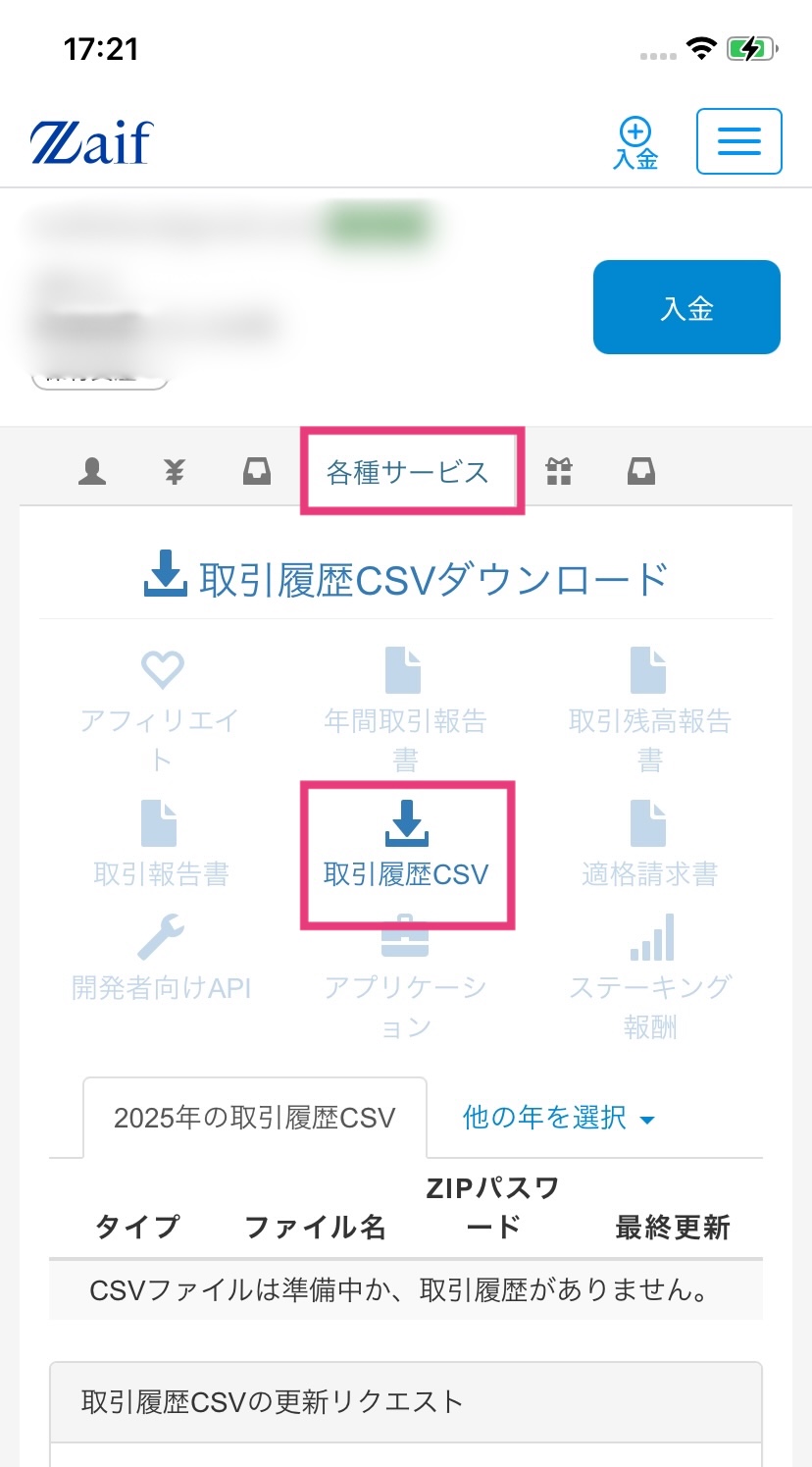Screen dimensions: 812x1467
Task: Open the hamburger menu
Action: (x=738, y=141)
